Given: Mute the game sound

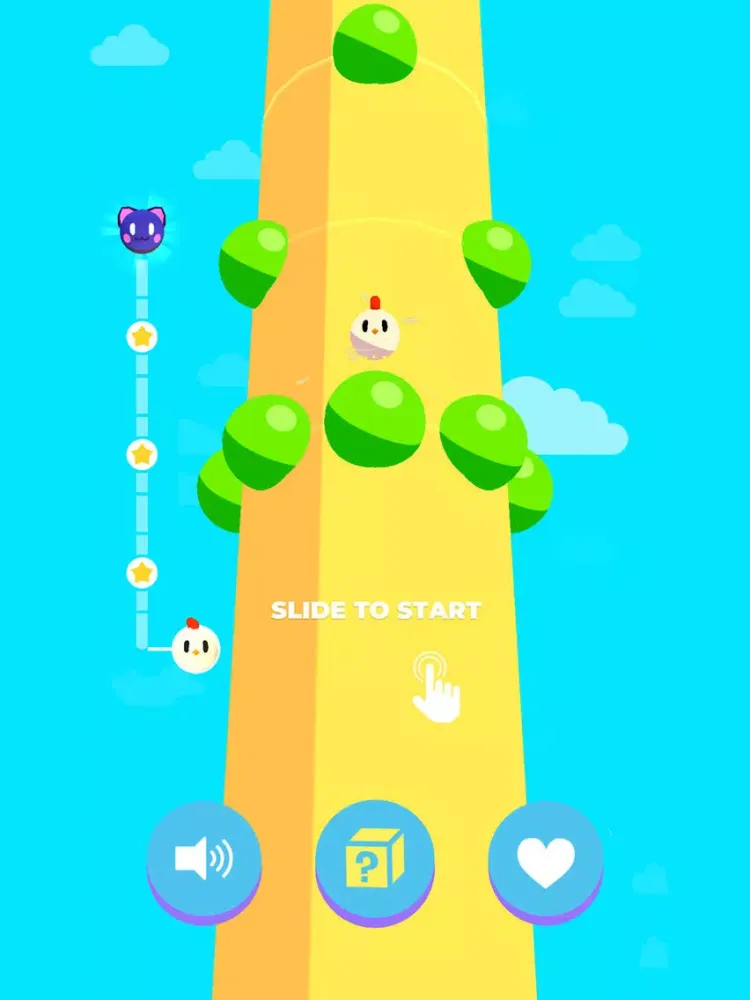Looking at the screenshot, I should 204,859.
